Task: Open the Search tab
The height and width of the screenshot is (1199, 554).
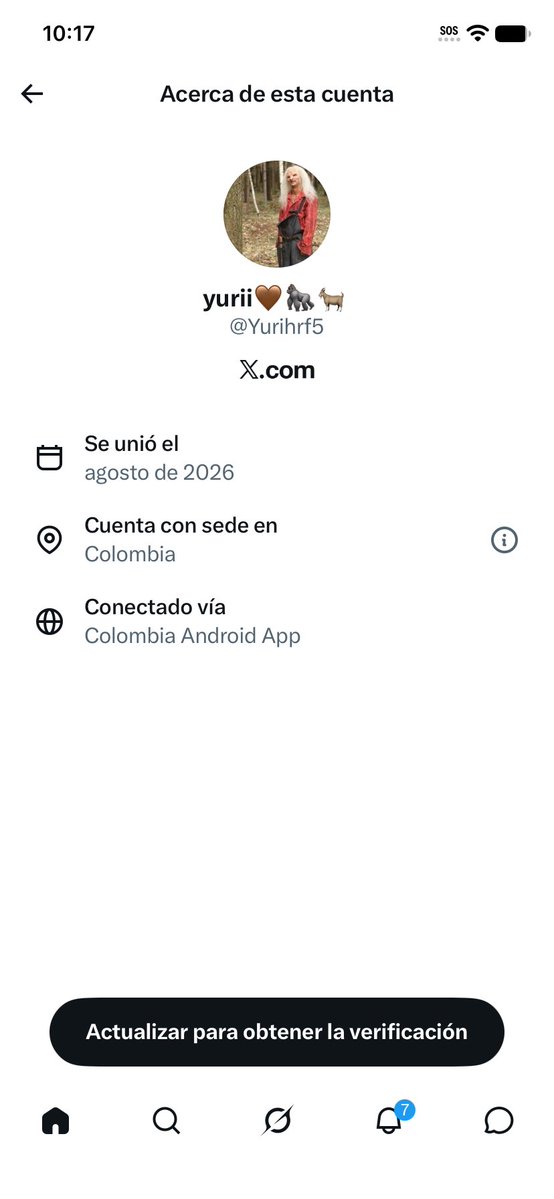Action: [166, 1120]
